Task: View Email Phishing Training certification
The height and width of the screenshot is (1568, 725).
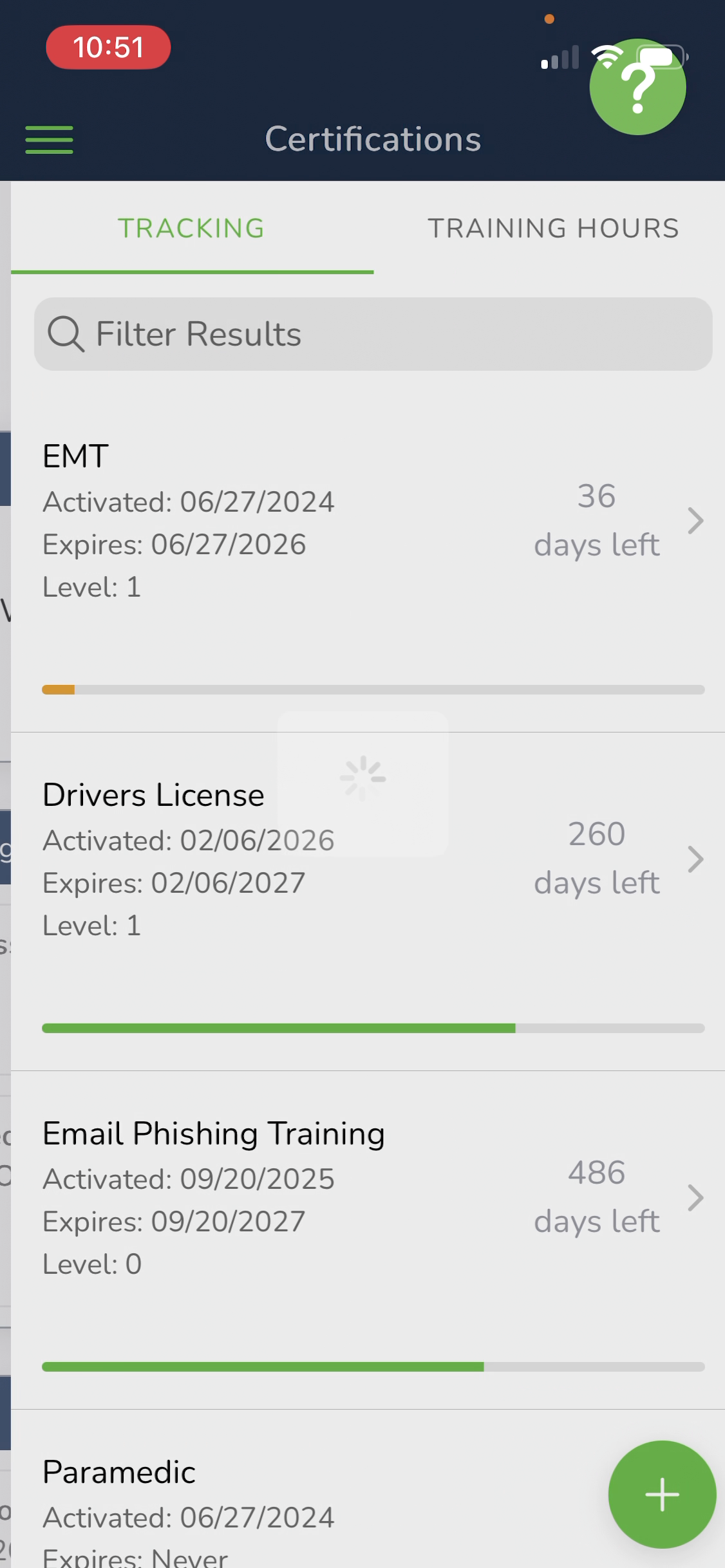Action: [368, 1240]
